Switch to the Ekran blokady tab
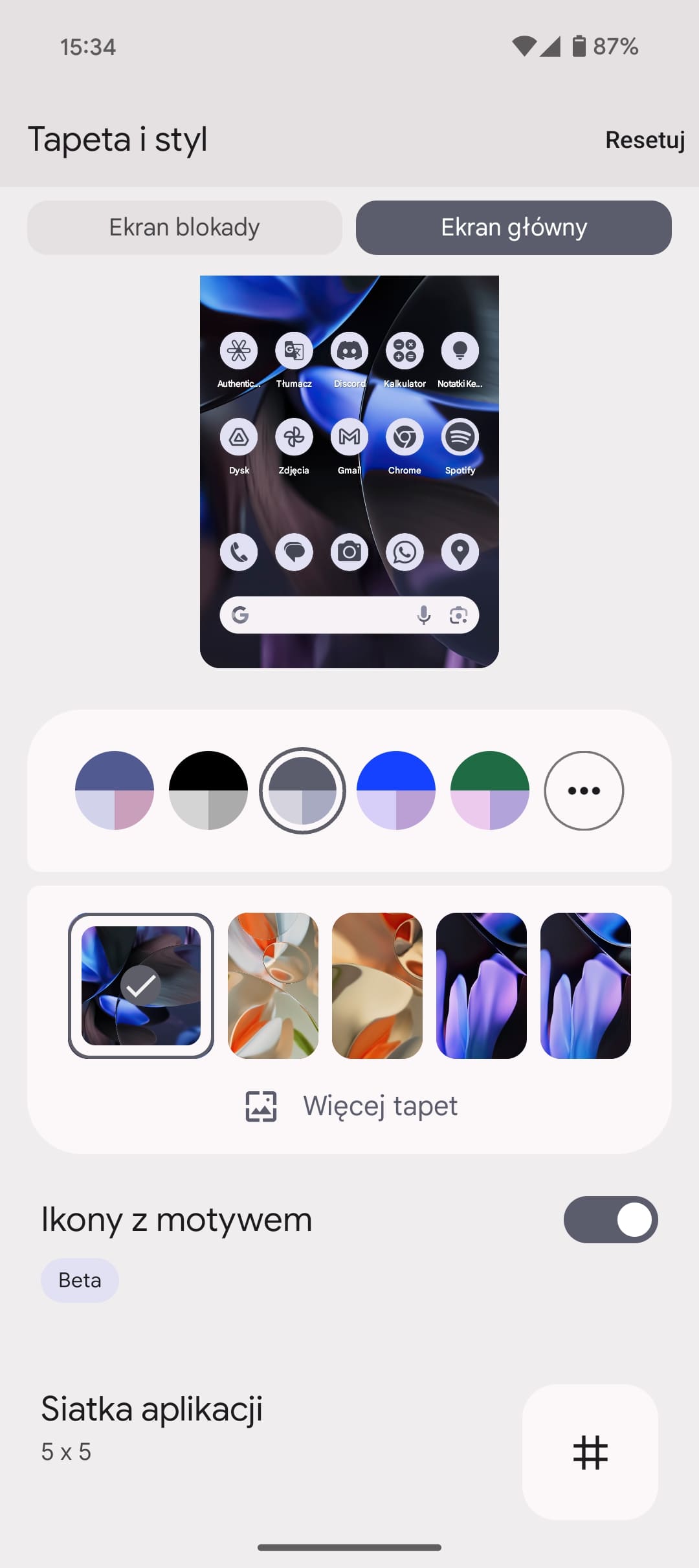 tap(184, 228)
